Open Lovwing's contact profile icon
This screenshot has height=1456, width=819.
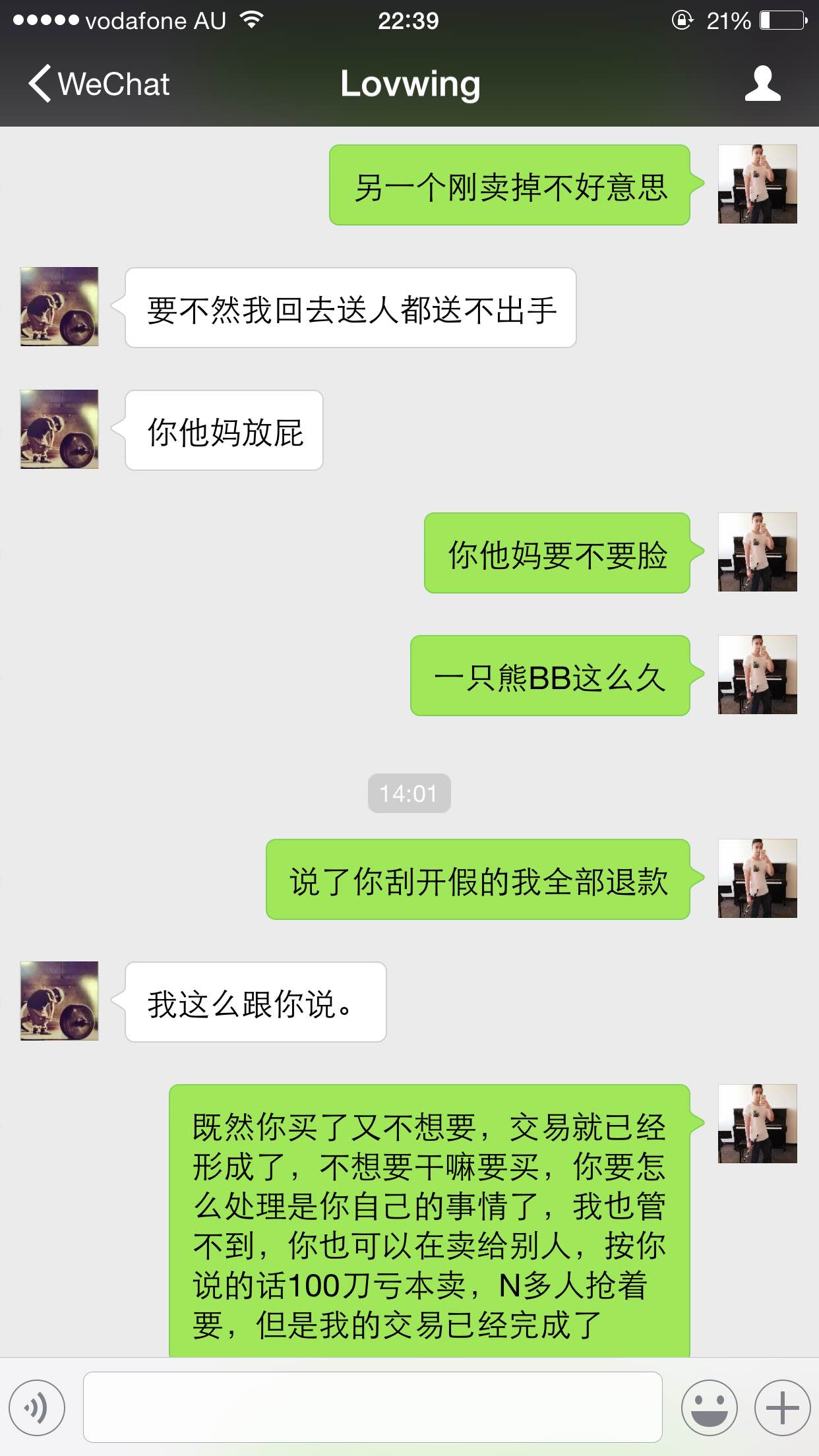pos(762,84)
